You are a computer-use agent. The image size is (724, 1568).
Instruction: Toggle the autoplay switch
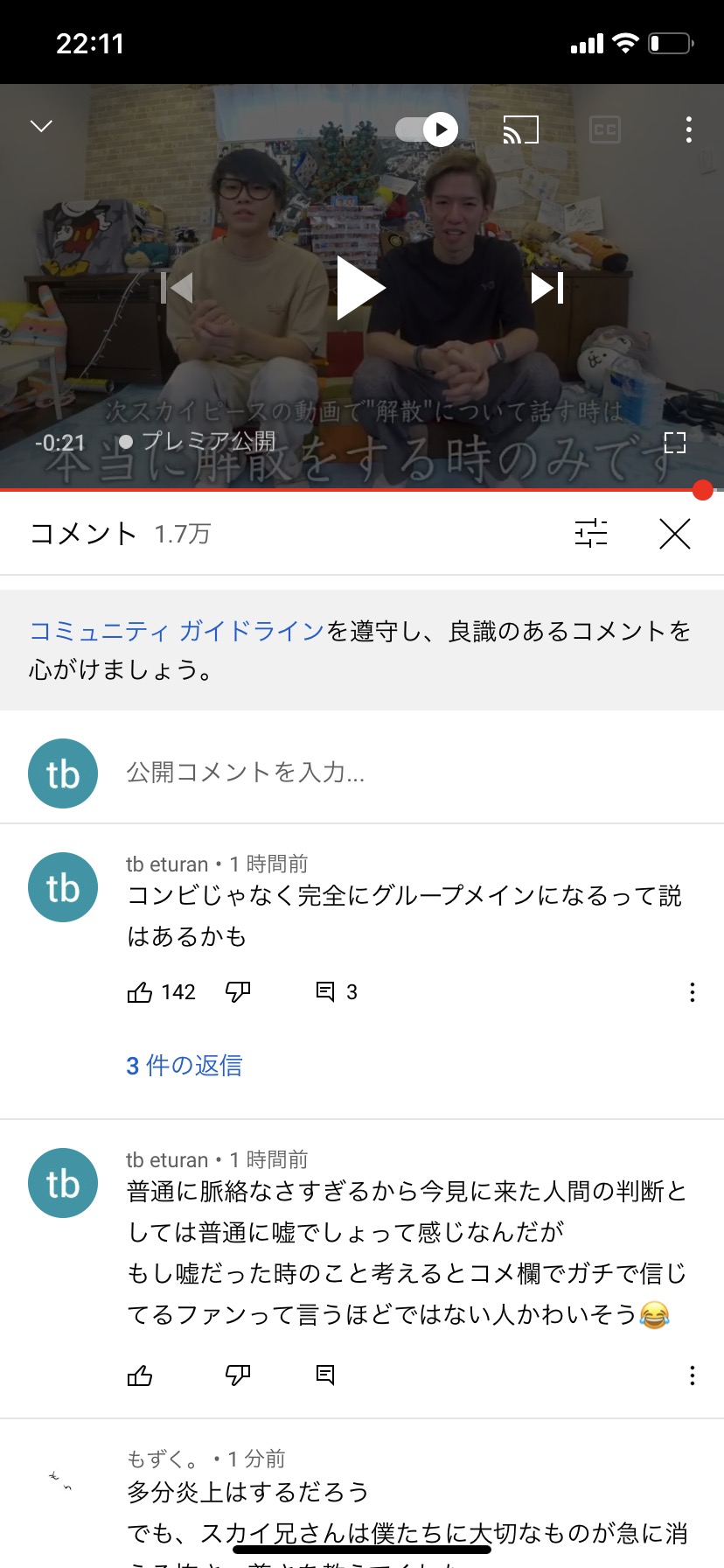click(427, 129)
